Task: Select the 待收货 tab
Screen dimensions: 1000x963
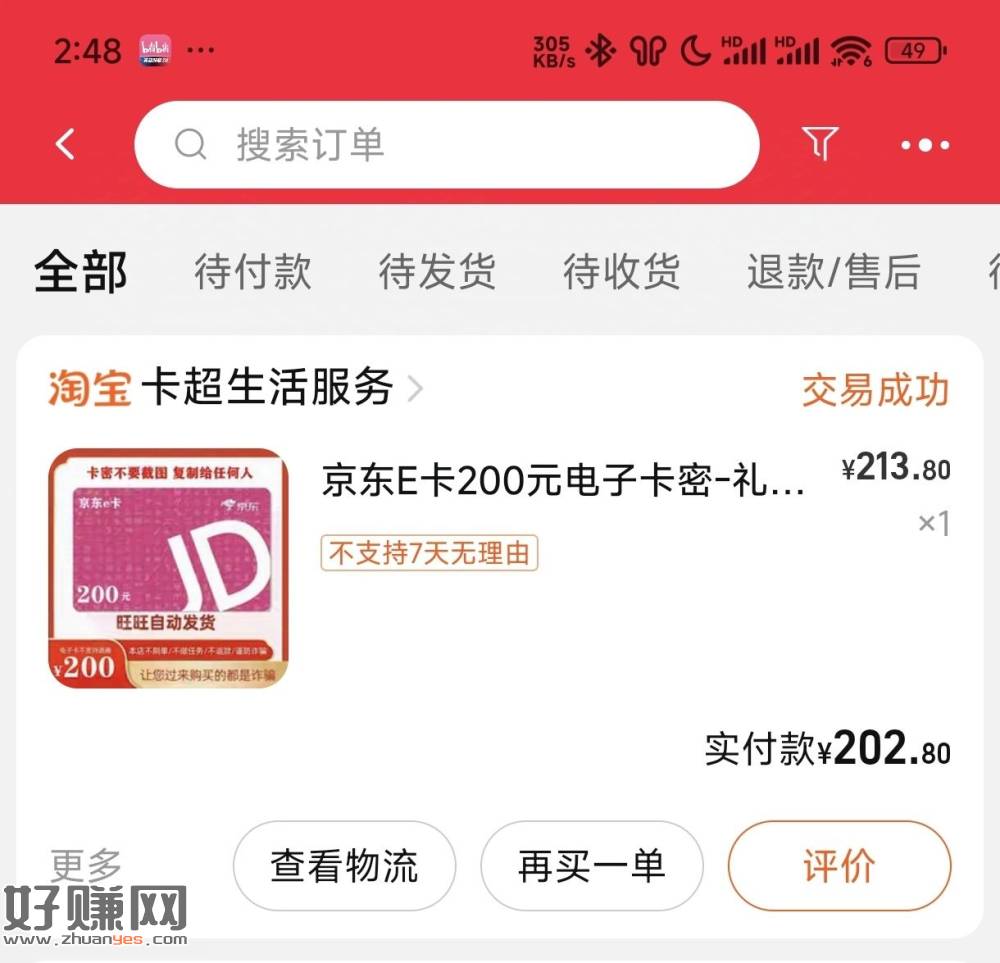Action: (621, 272)
